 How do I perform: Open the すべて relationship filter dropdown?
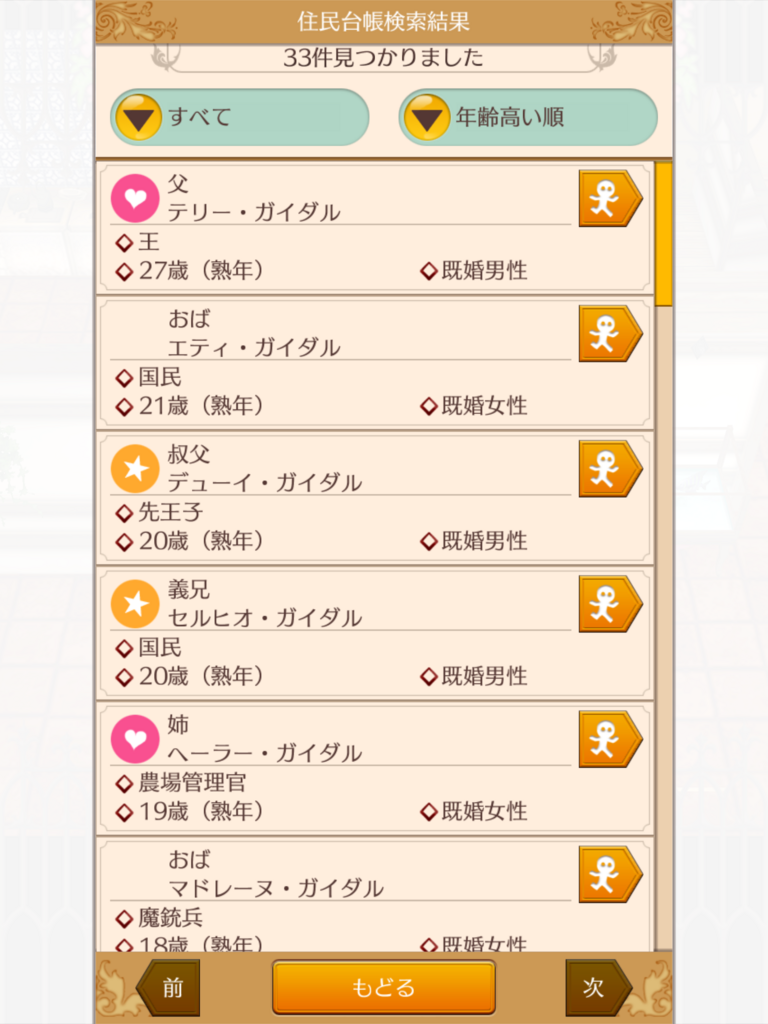238,117
